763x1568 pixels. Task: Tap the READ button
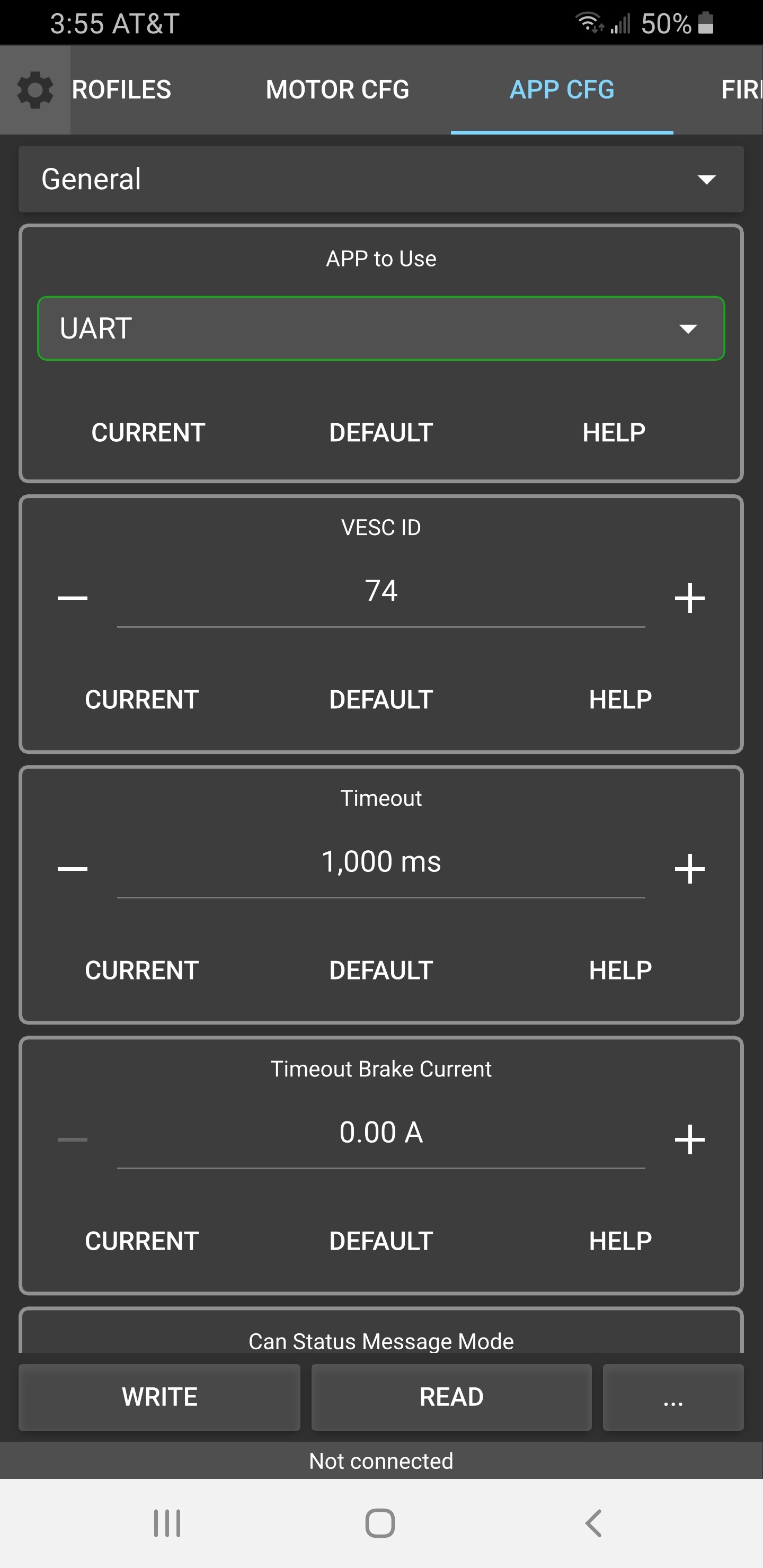(x=451, y=1397)
